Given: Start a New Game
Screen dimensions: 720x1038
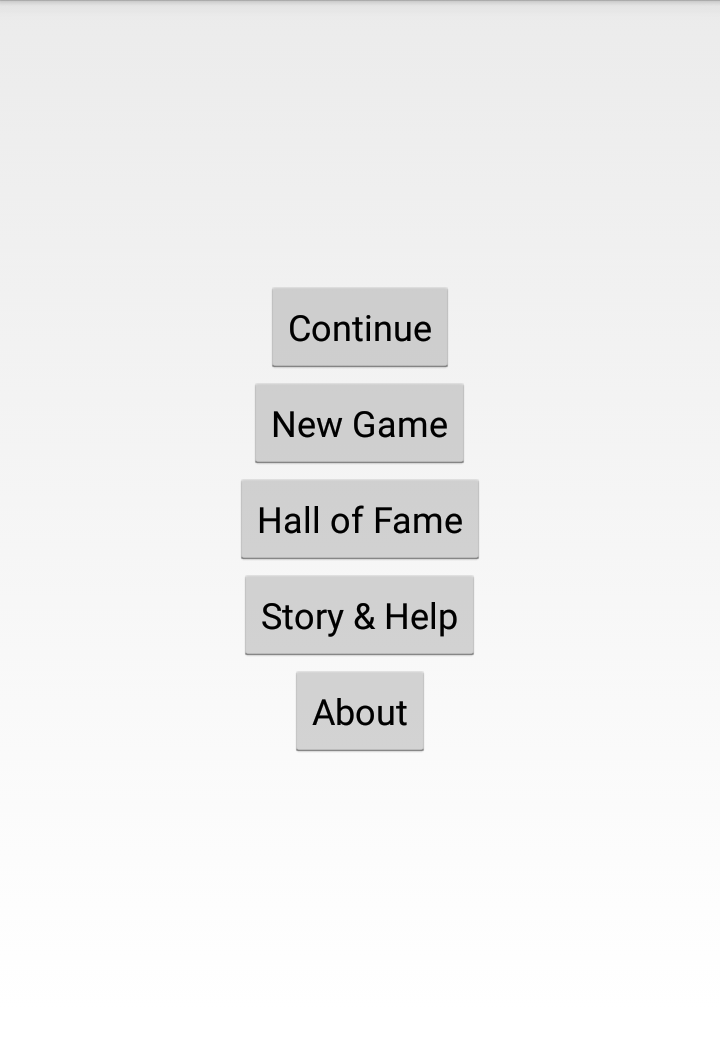Looking at the screenshot, I should tap(359, 423).
